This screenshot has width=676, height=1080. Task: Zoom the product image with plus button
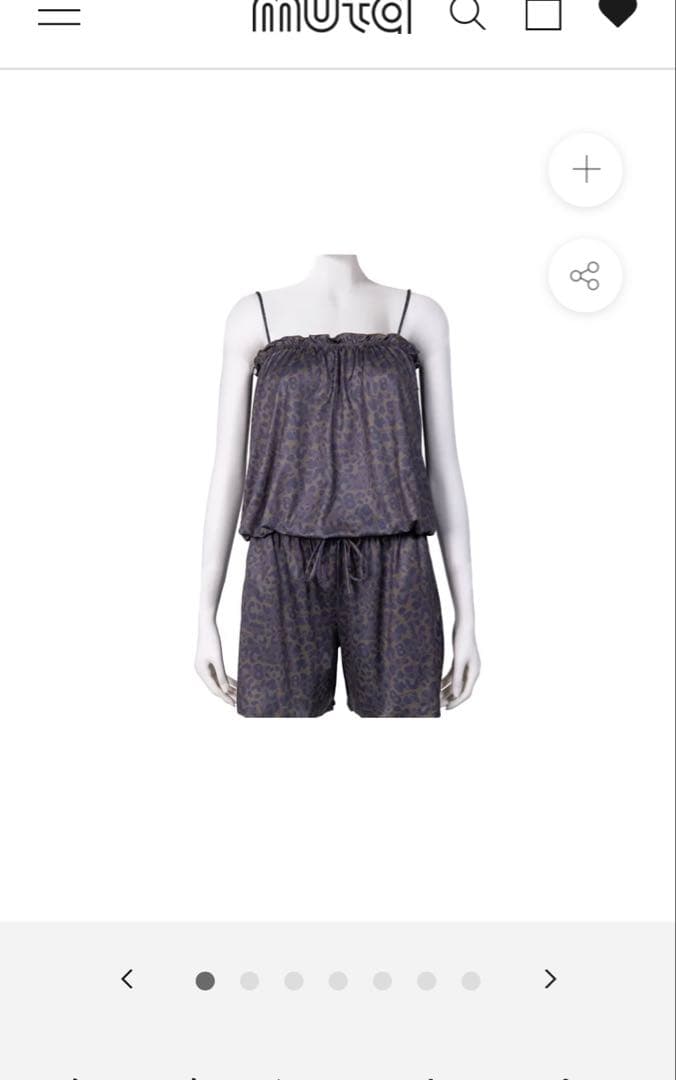point(586,170)
